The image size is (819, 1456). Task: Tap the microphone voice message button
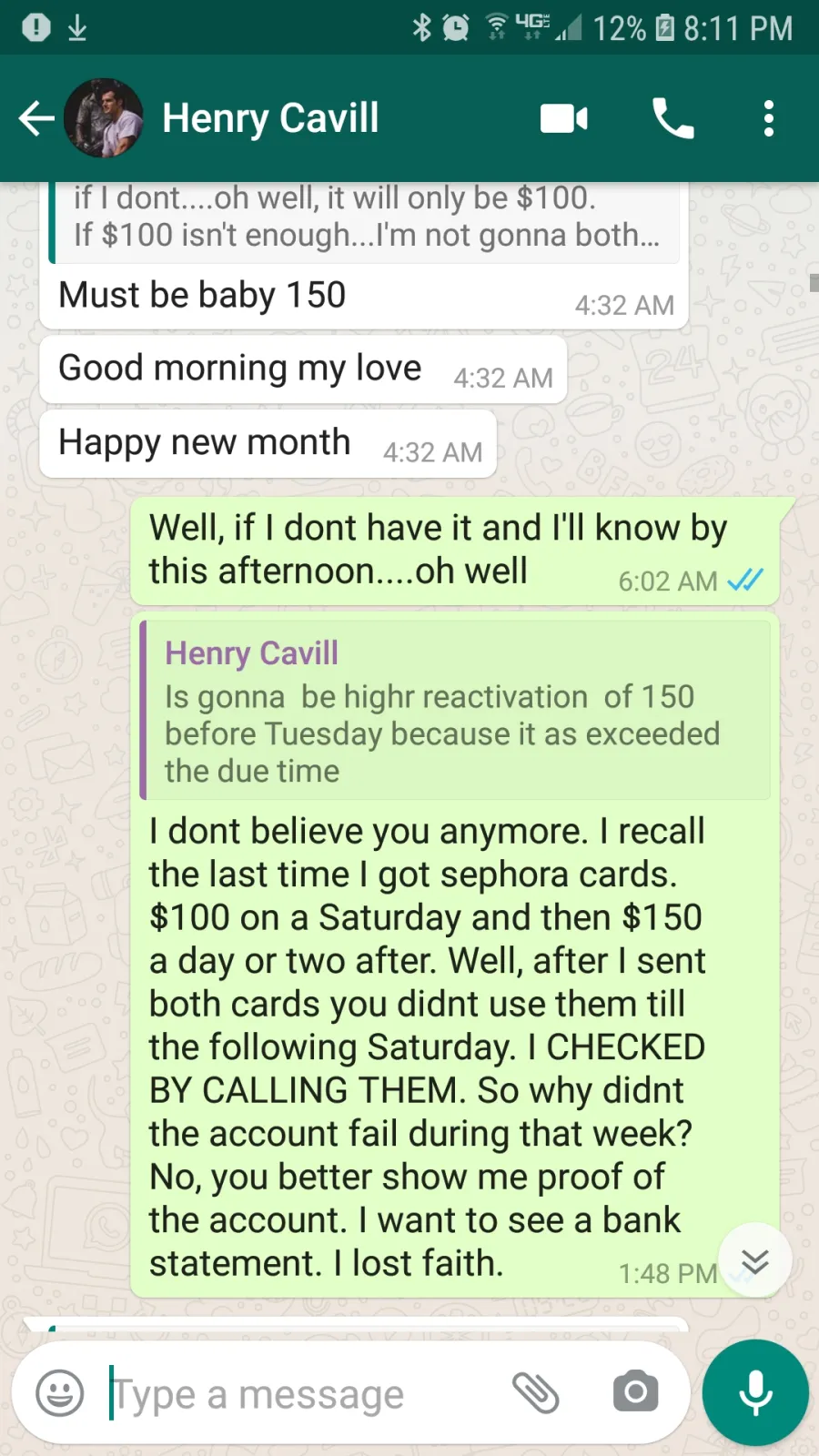pos(755,1392)
